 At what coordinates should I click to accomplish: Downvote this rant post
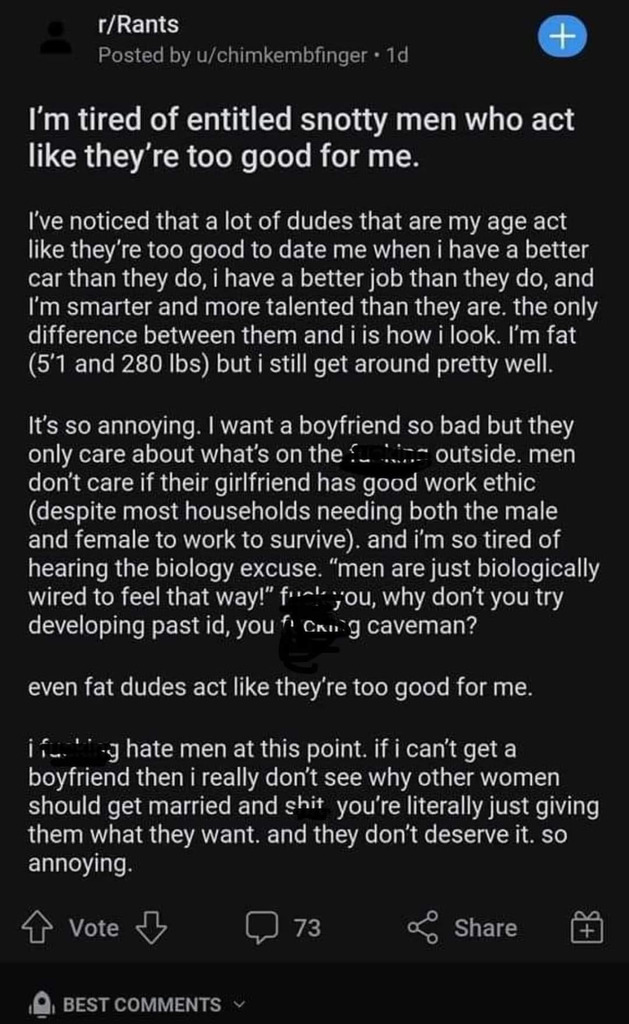[x=150, y=928]
